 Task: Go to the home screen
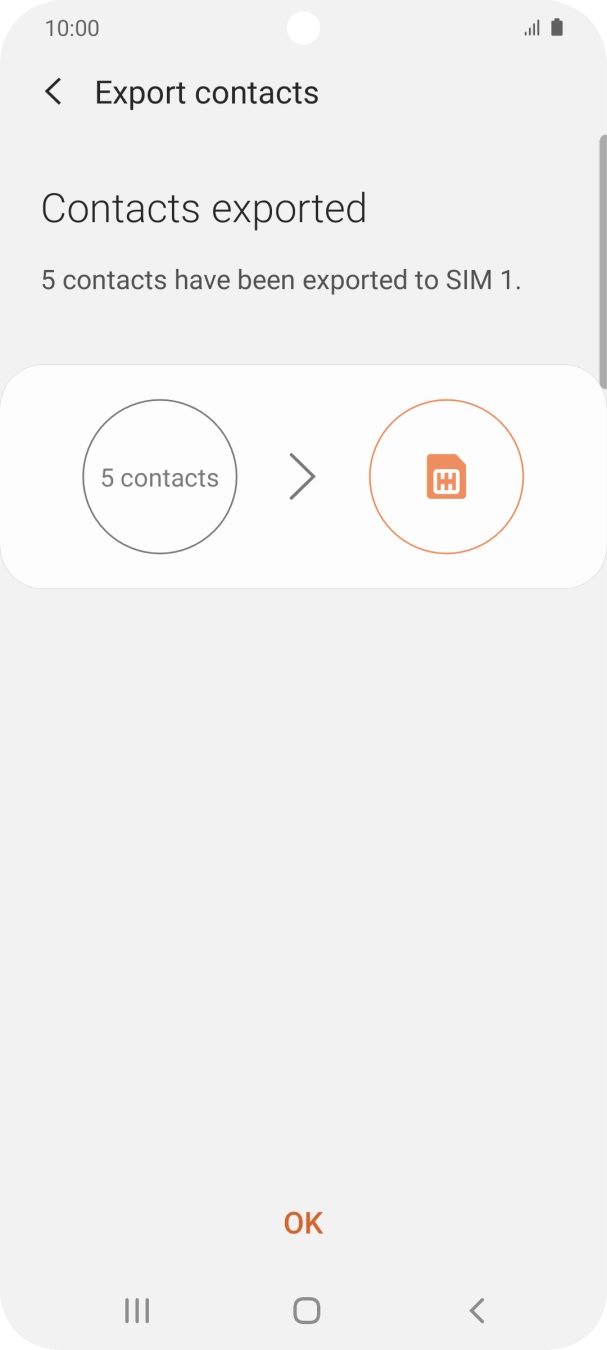click(306, 1310)
